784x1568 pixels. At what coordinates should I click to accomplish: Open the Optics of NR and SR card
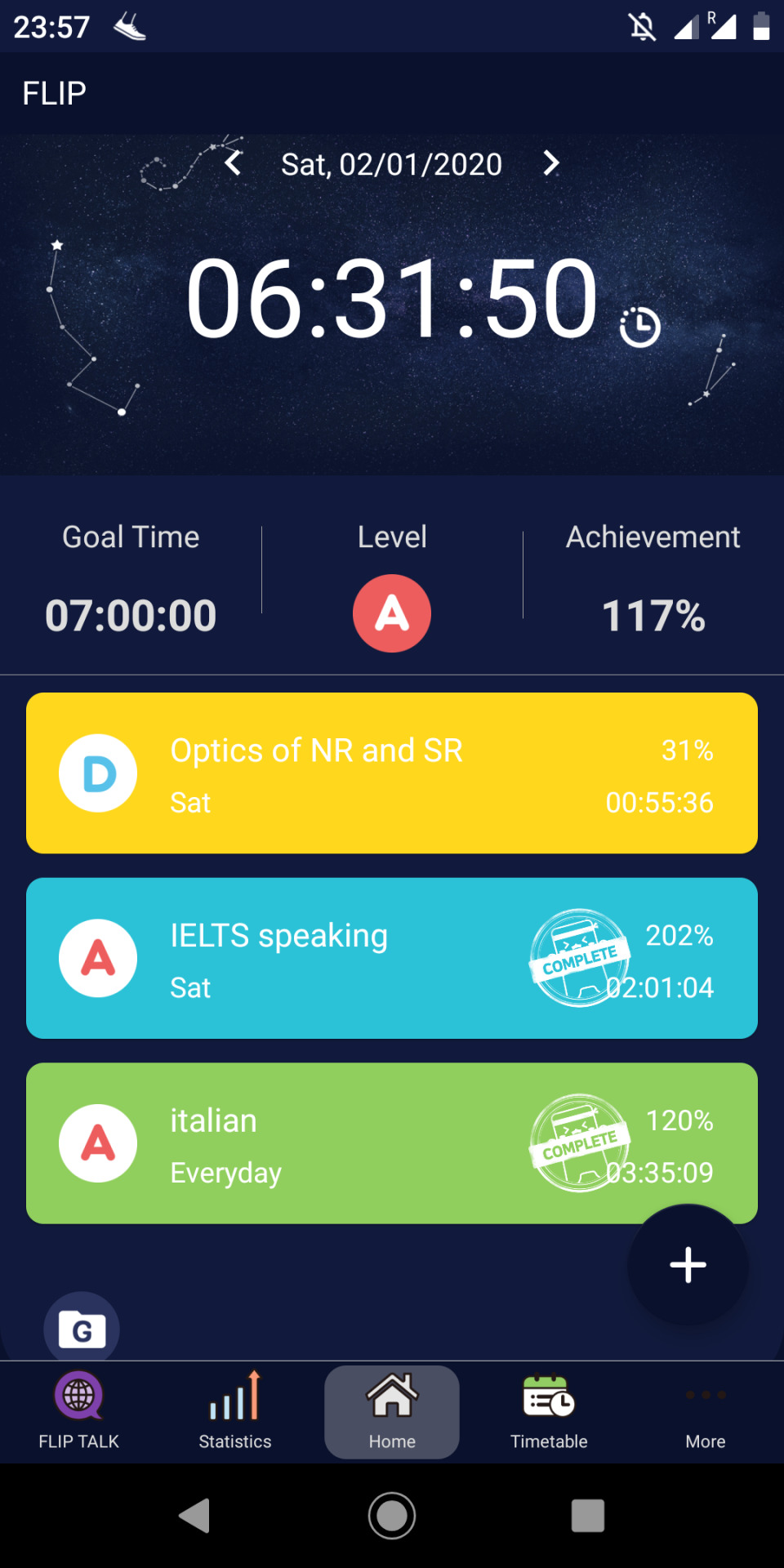392,773
